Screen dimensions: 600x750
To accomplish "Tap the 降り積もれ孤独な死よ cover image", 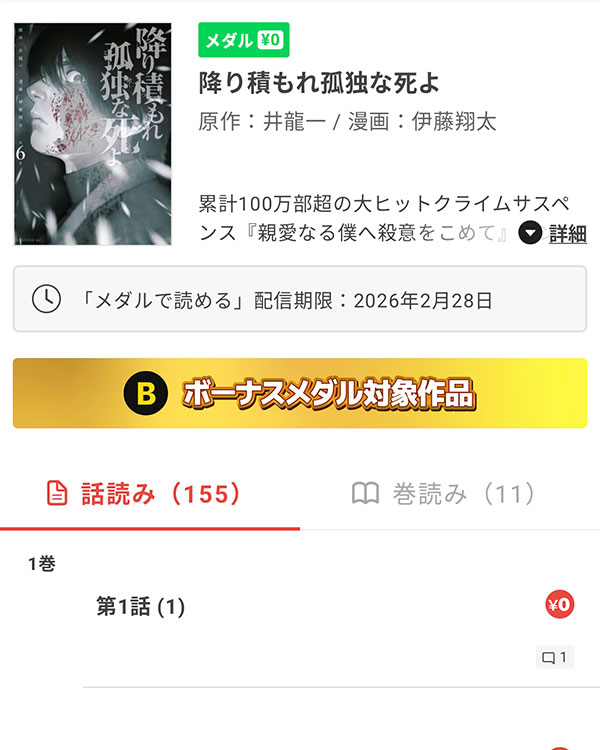I will tap(93, 133).
